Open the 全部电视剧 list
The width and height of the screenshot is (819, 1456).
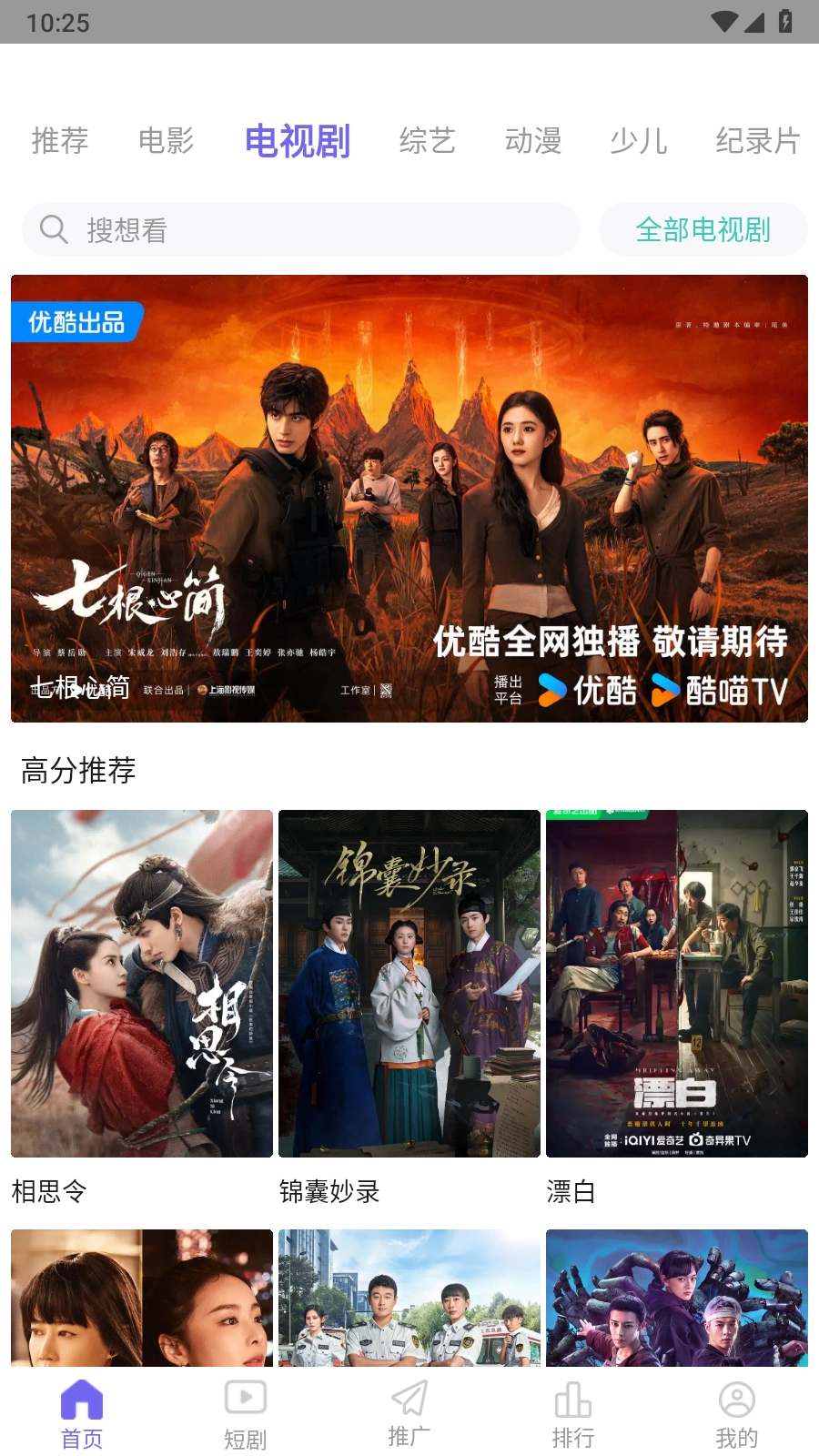coord(703,229)
